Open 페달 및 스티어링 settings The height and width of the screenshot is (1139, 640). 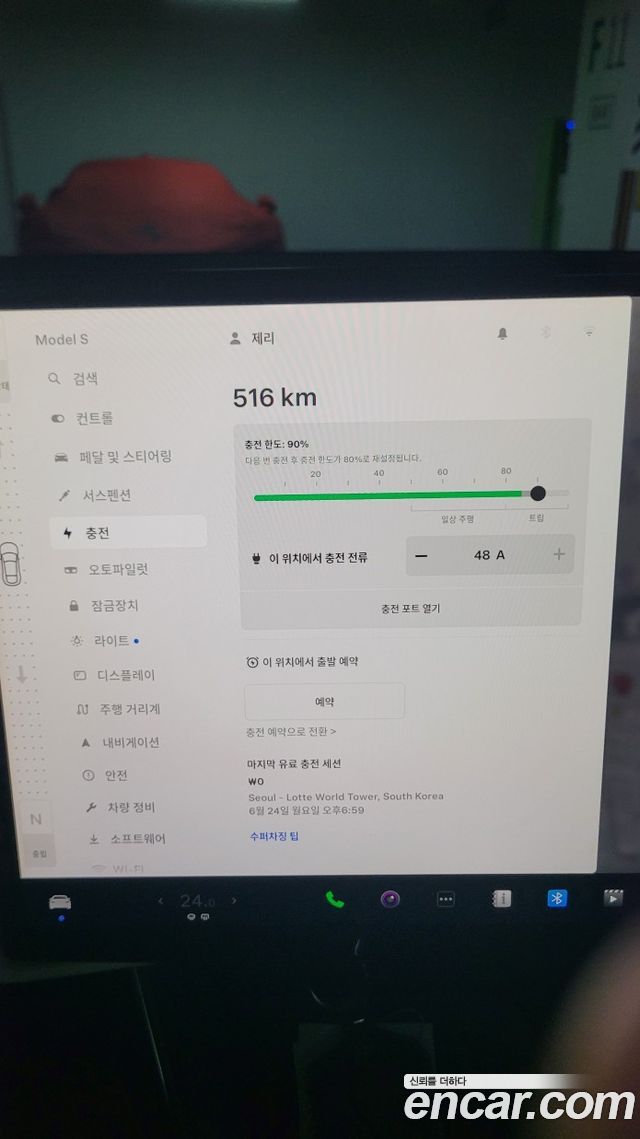(x=125, y=457)
